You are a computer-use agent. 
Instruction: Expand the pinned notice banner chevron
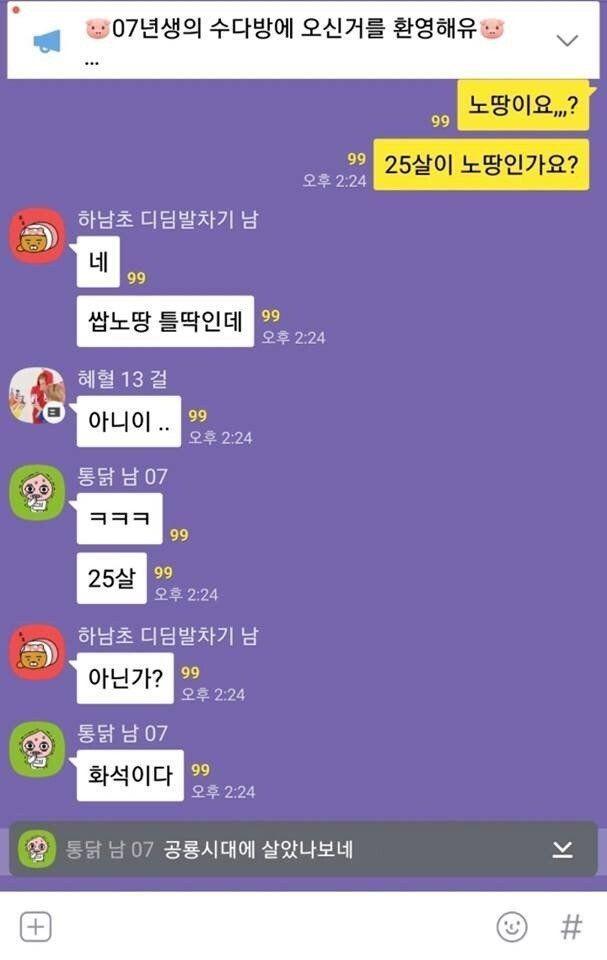point(567,41)
